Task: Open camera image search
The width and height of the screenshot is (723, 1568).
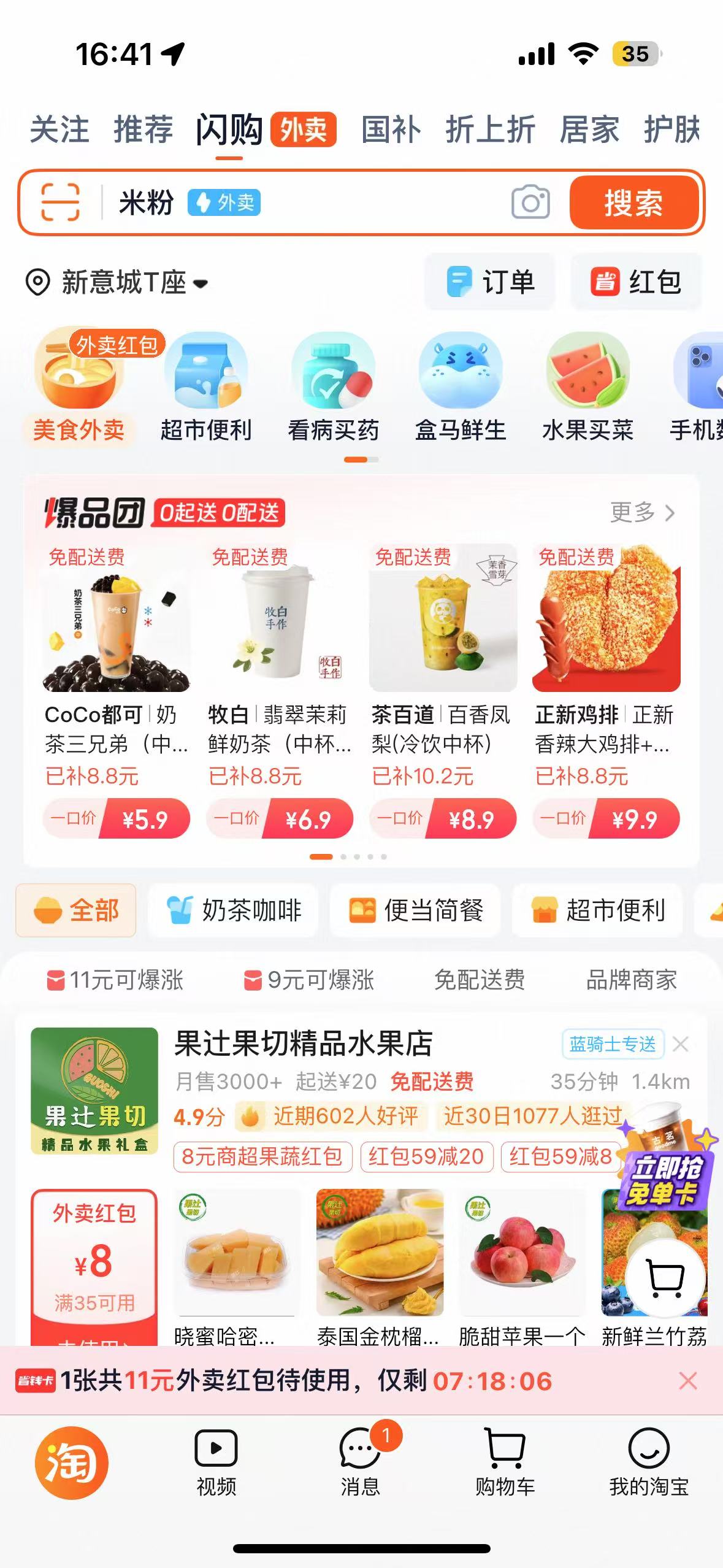Action: (x=530, y=202)
